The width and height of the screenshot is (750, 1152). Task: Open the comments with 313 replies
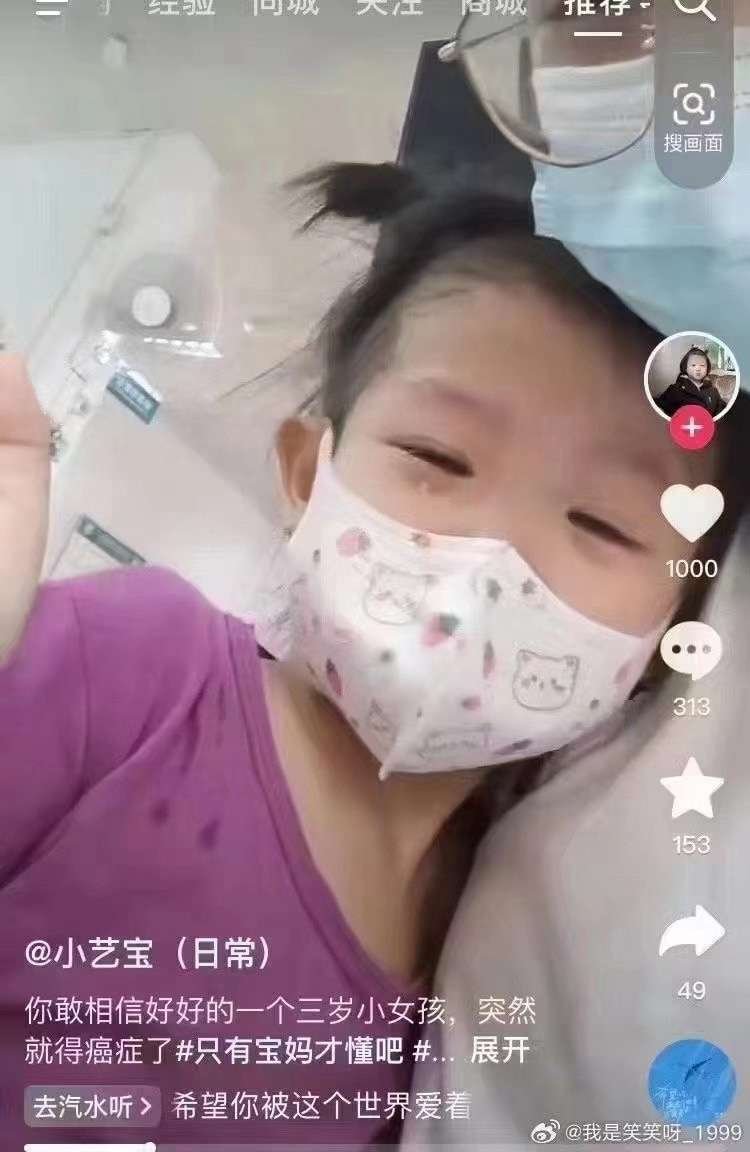click(692, 652)
